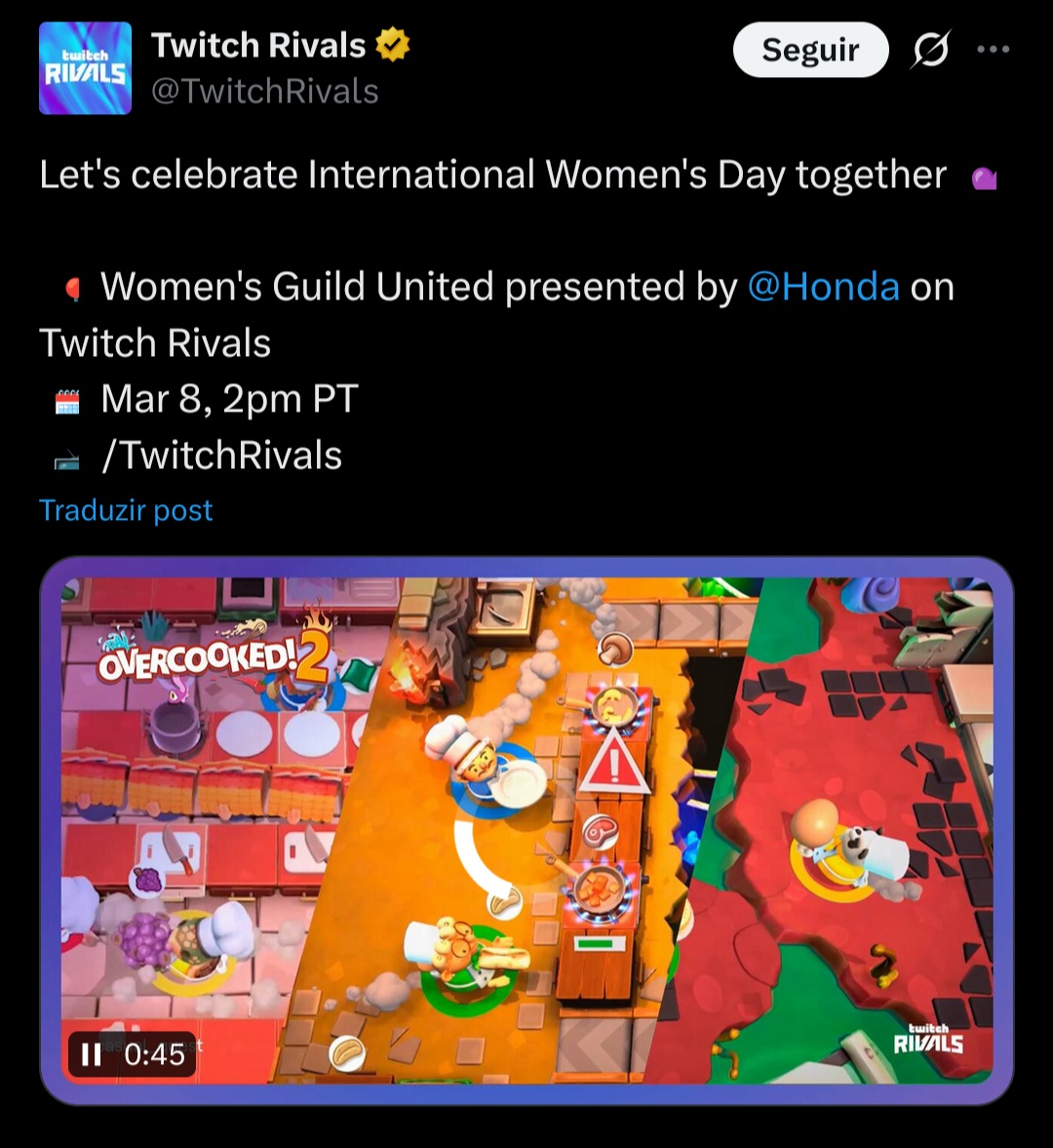Viewport: 1053px width, 1148px height.
Task: Open the Grok icon next to Seguir
Action: pyautogui.click(x=929, y=50)
